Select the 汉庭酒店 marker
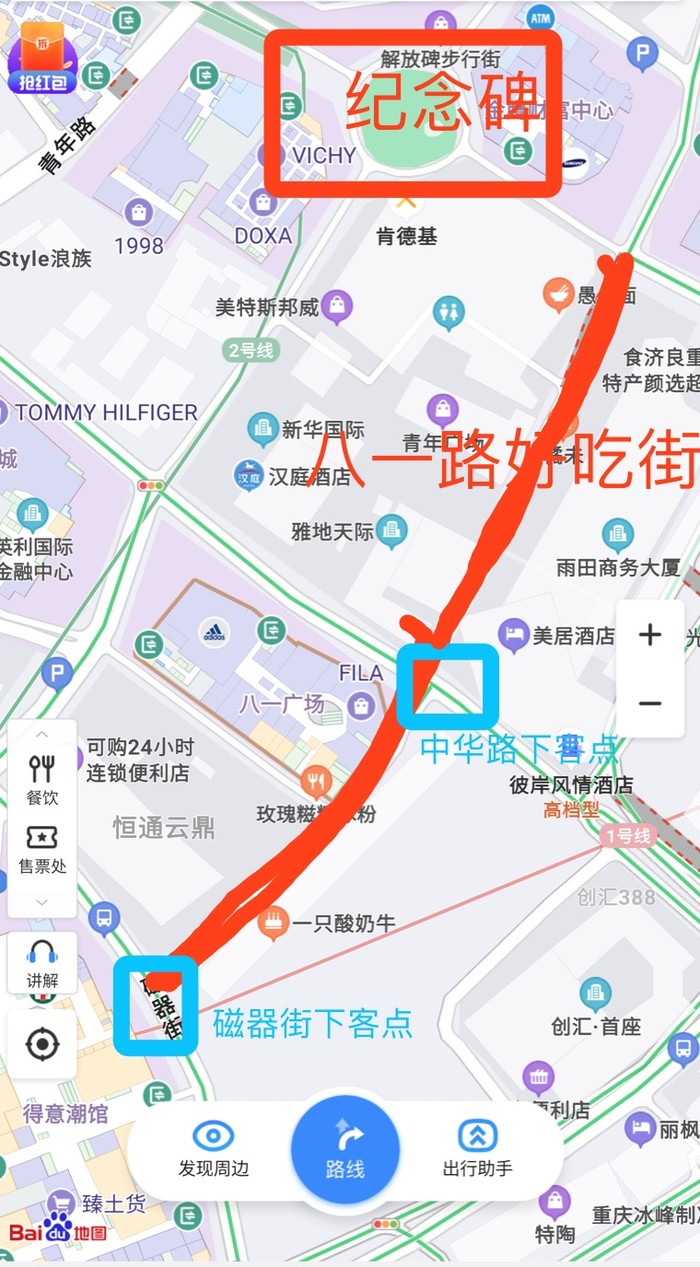 coord(248,474)
